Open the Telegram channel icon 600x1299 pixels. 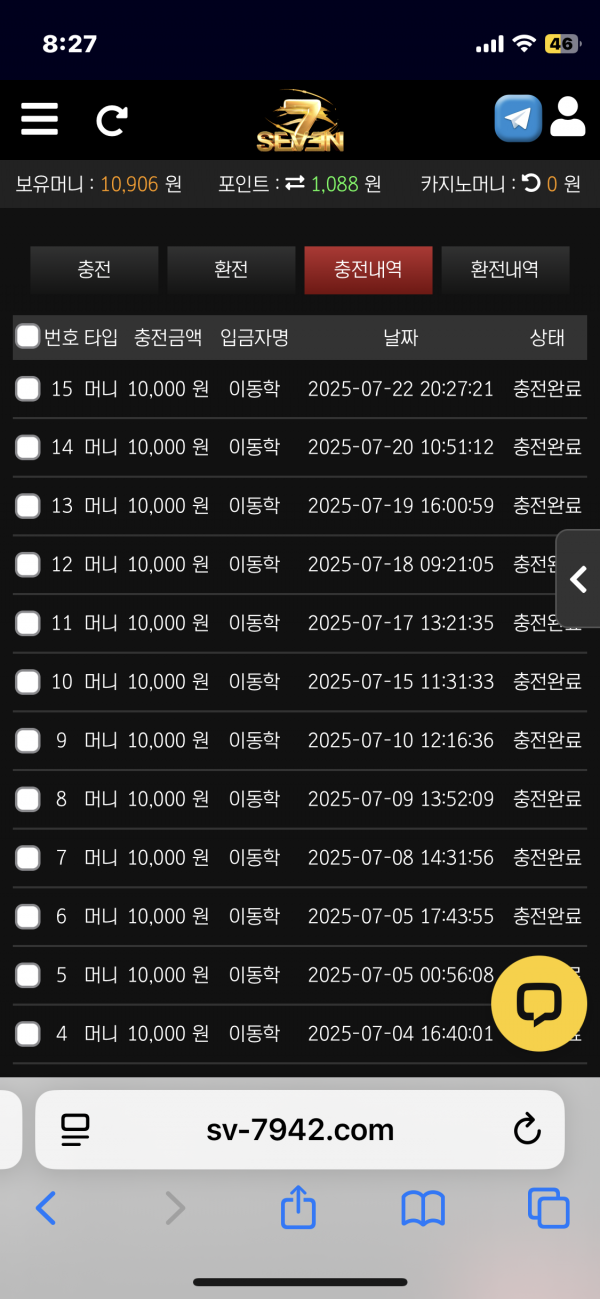coord(518,119)
